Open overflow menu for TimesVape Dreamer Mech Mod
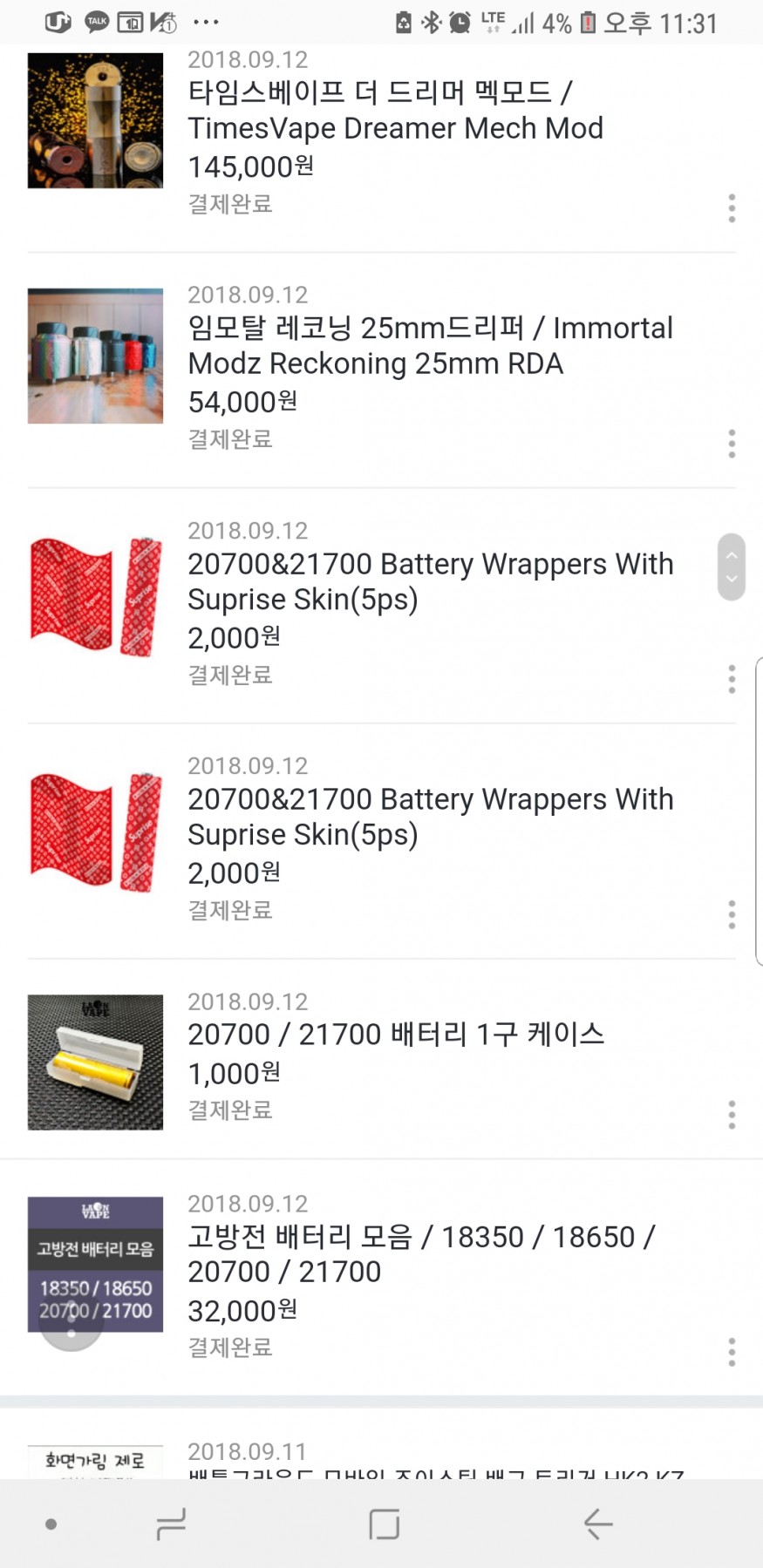The image size is (763, 1568). 732,208
